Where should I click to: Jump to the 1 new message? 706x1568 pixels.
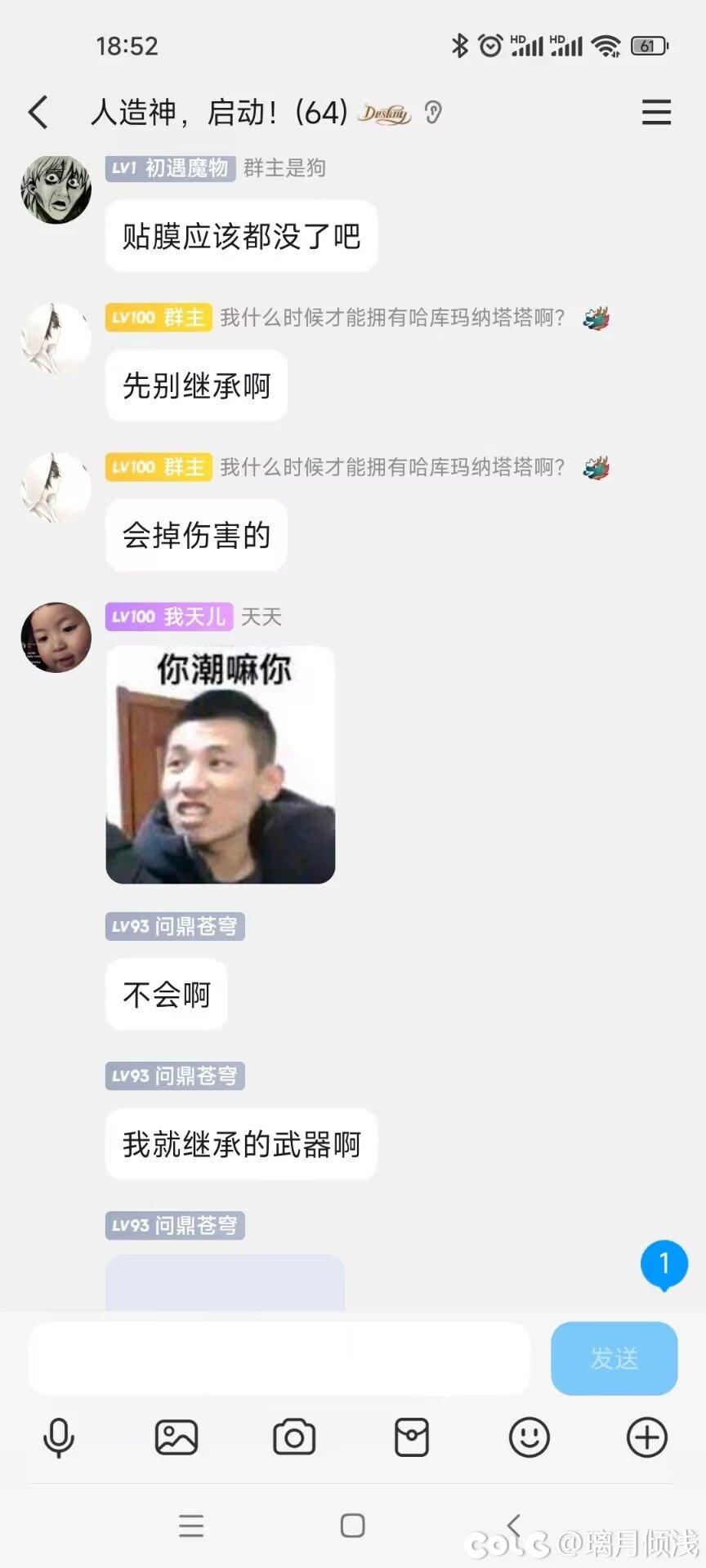[x=664, y=1263]
